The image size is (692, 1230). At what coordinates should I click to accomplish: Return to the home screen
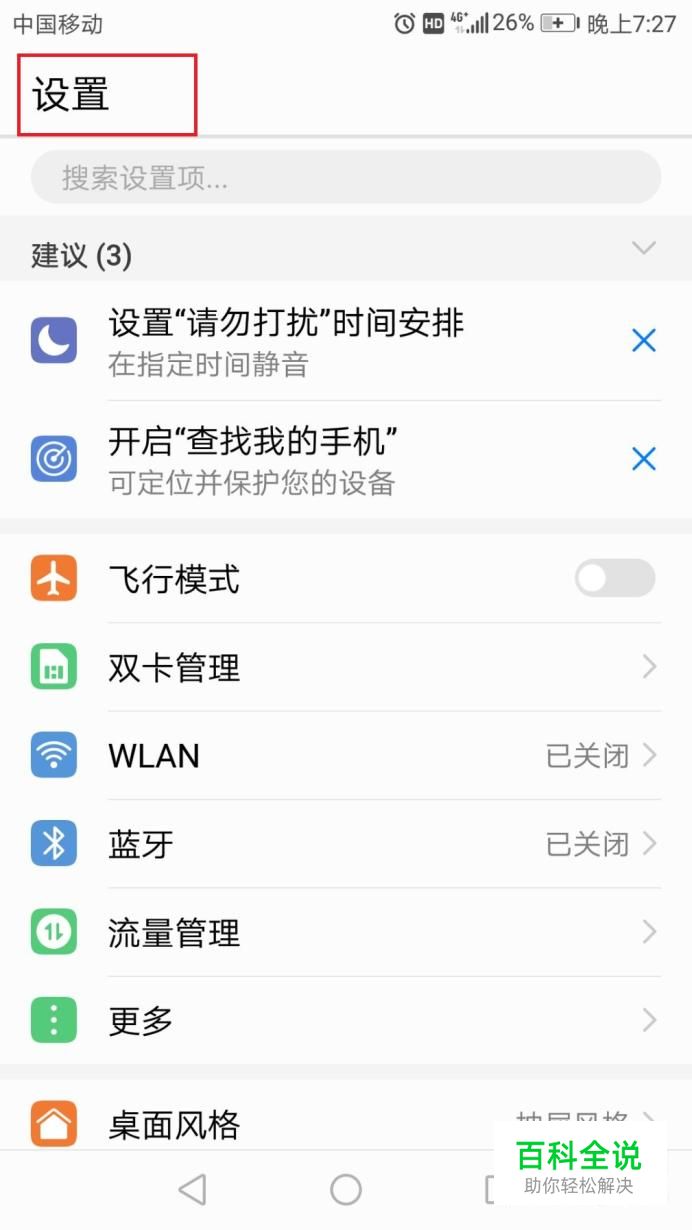click(346, 1189)
